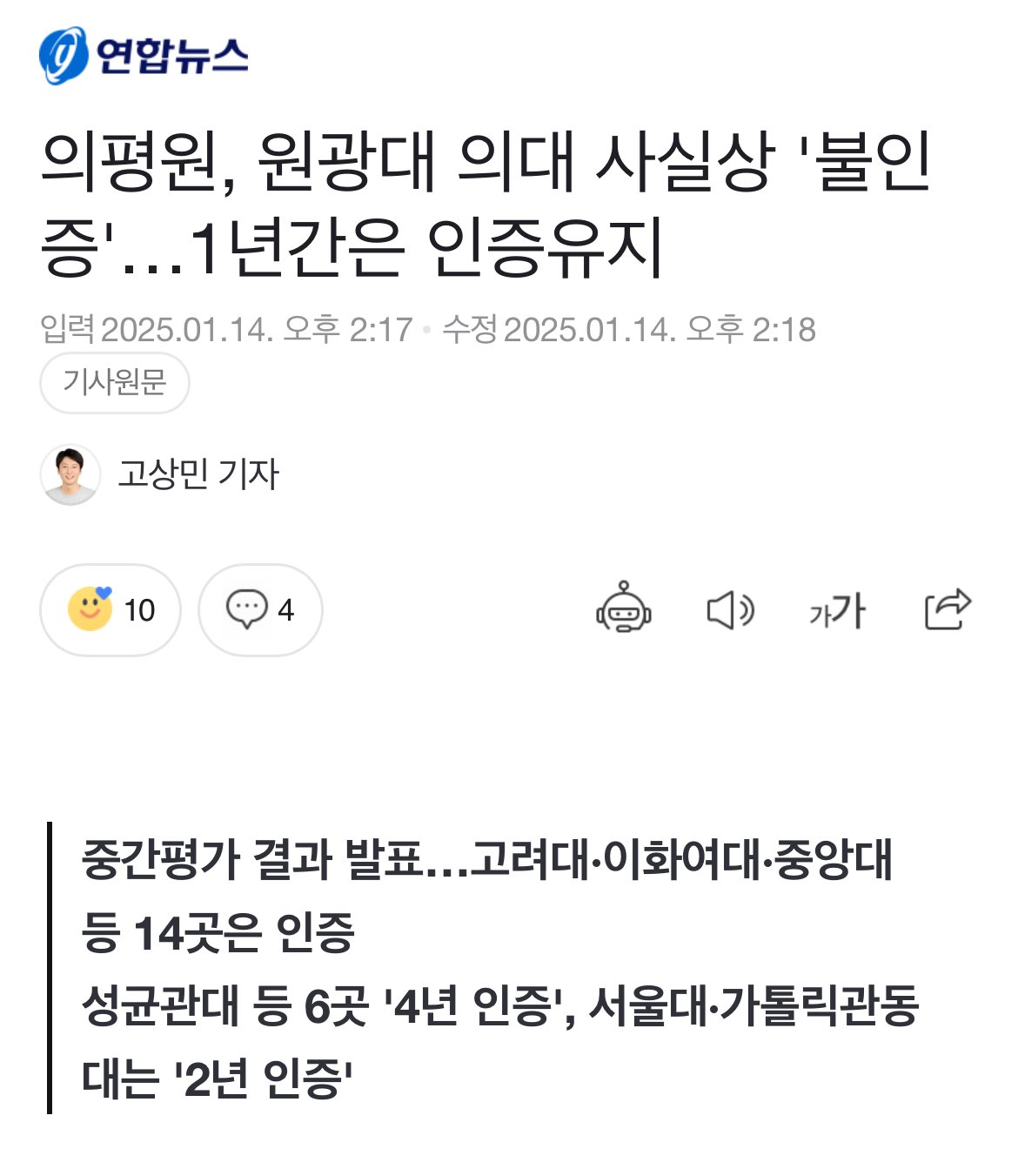1018x1176 pixels.
Task: Share this article
Action: coord(947,608)
